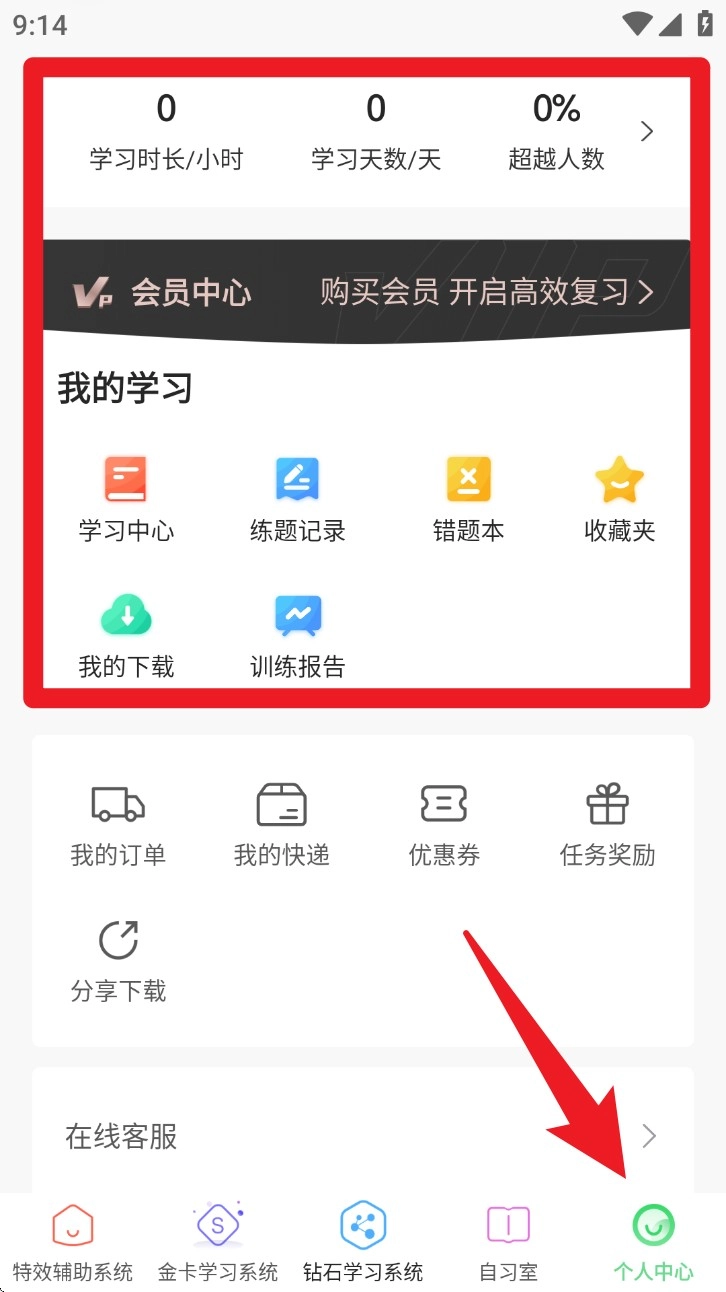Open the 会员中心 membership banner
The image size is (726, 1292).
[x=366, y=292]
